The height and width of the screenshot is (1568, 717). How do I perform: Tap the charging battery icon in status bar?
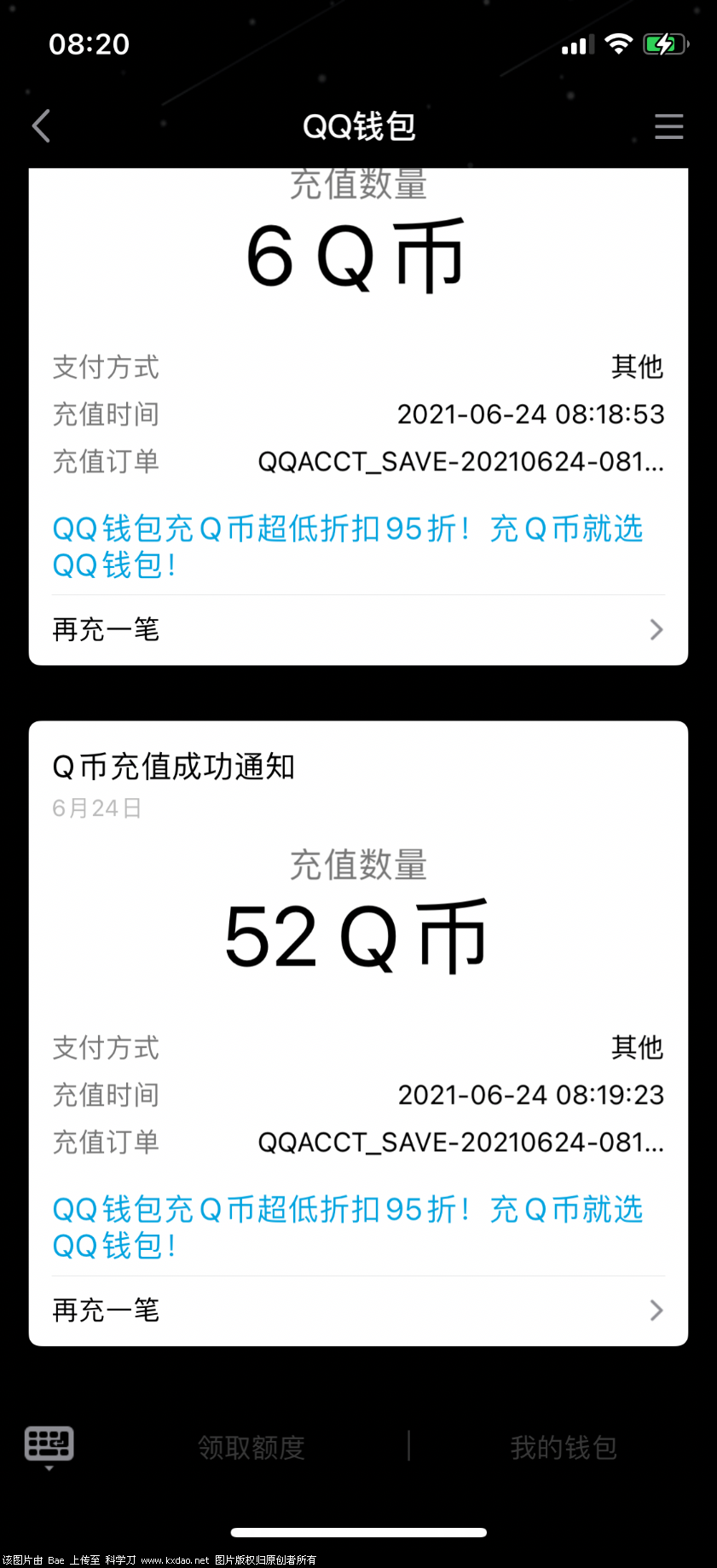666,43
